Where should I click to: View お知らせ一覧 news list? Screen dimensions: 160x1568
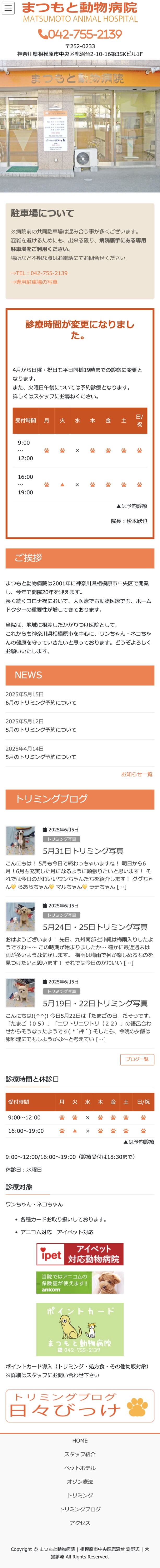point(137,774)
